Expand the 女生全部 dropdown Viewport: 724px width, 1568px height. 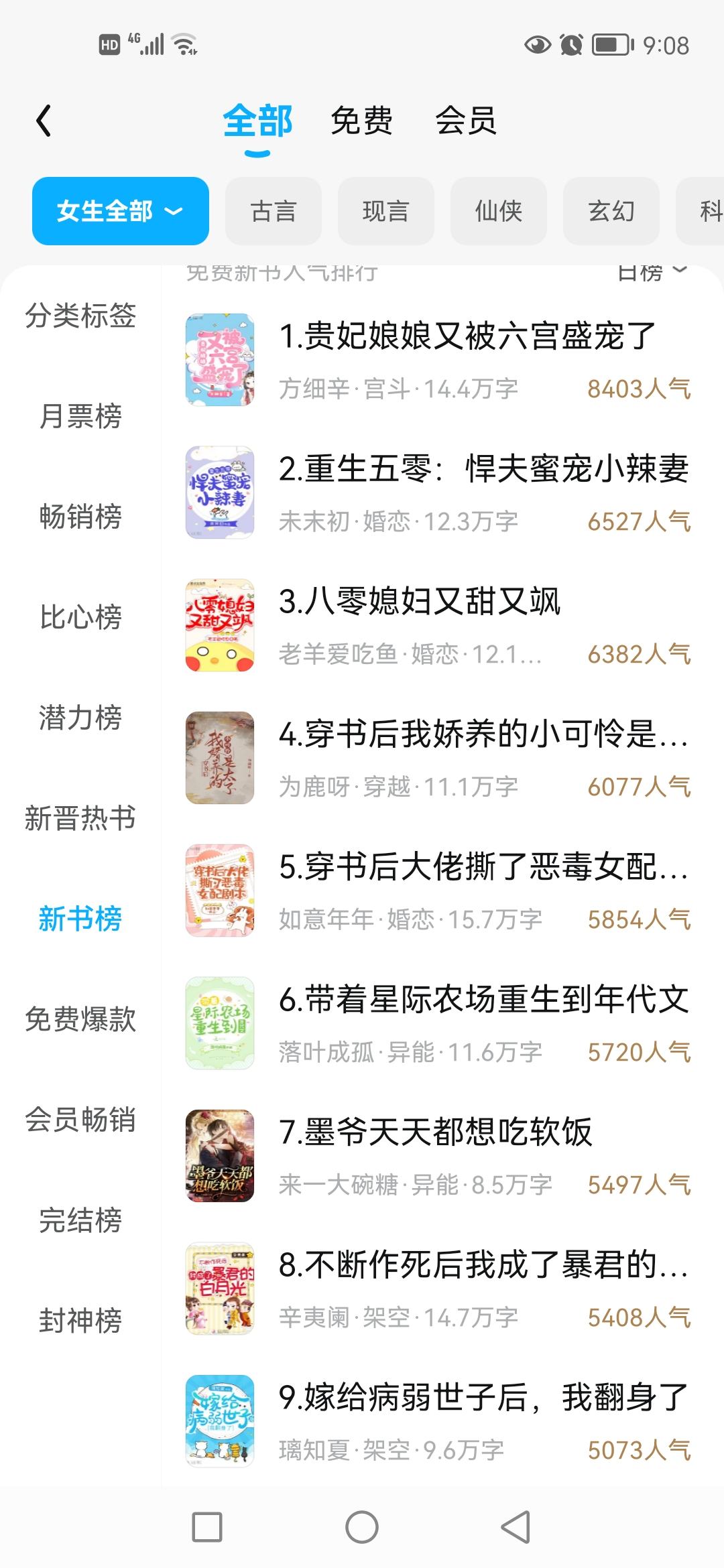pyautogui.click(x=121, y=211)
